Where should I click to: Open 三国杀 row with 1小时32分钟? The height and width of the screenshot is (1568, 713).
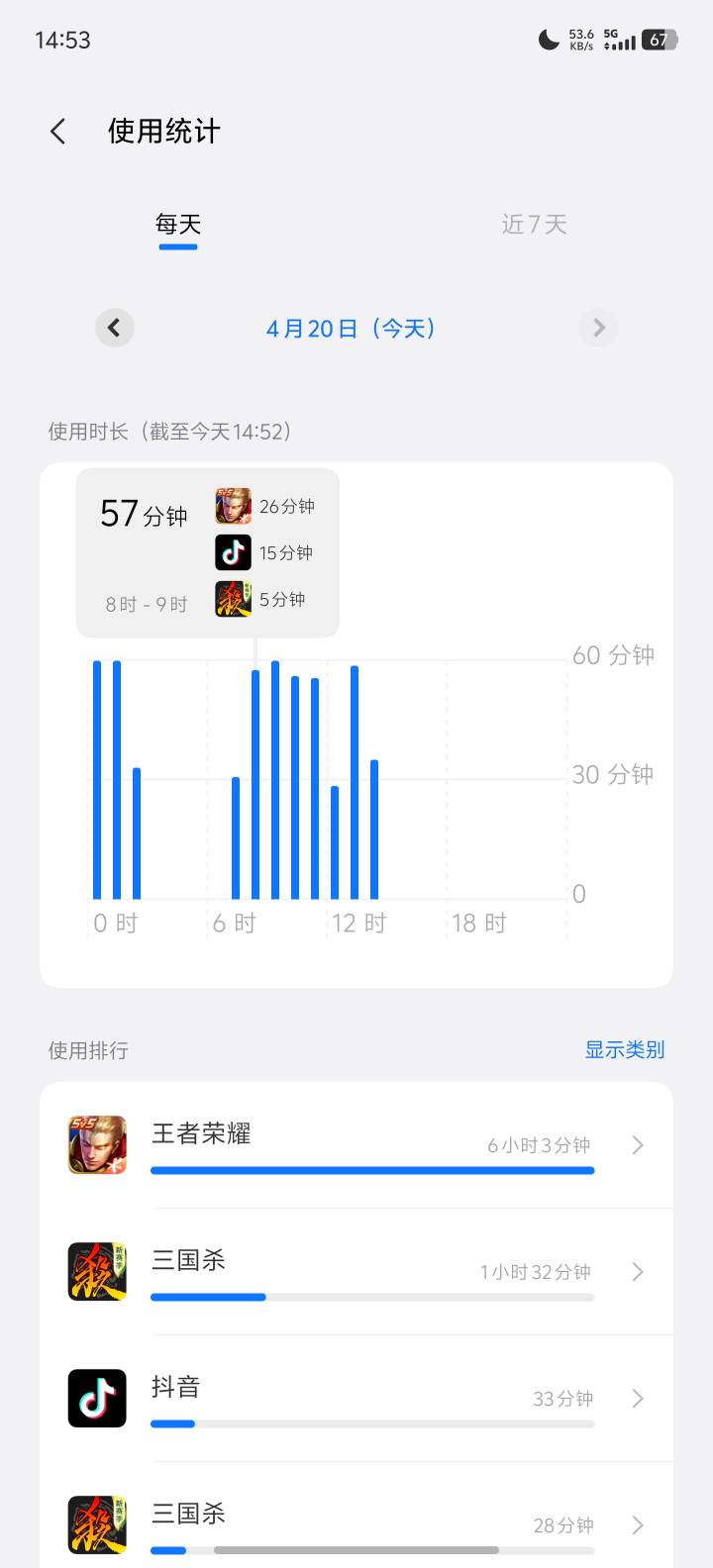356,1272
